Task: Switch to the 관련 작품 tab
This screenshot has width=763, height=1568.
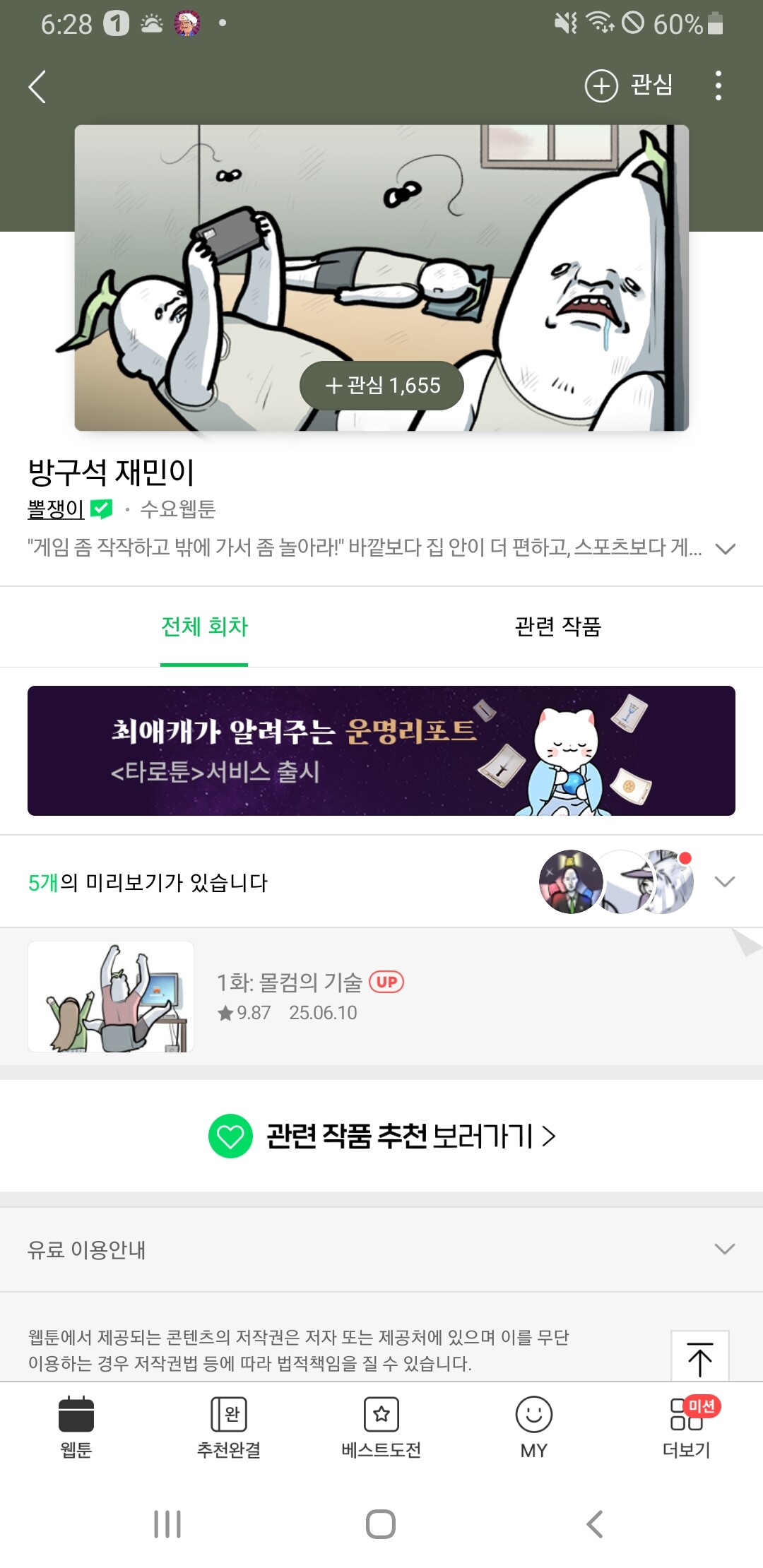Action: tap(557, 626)
